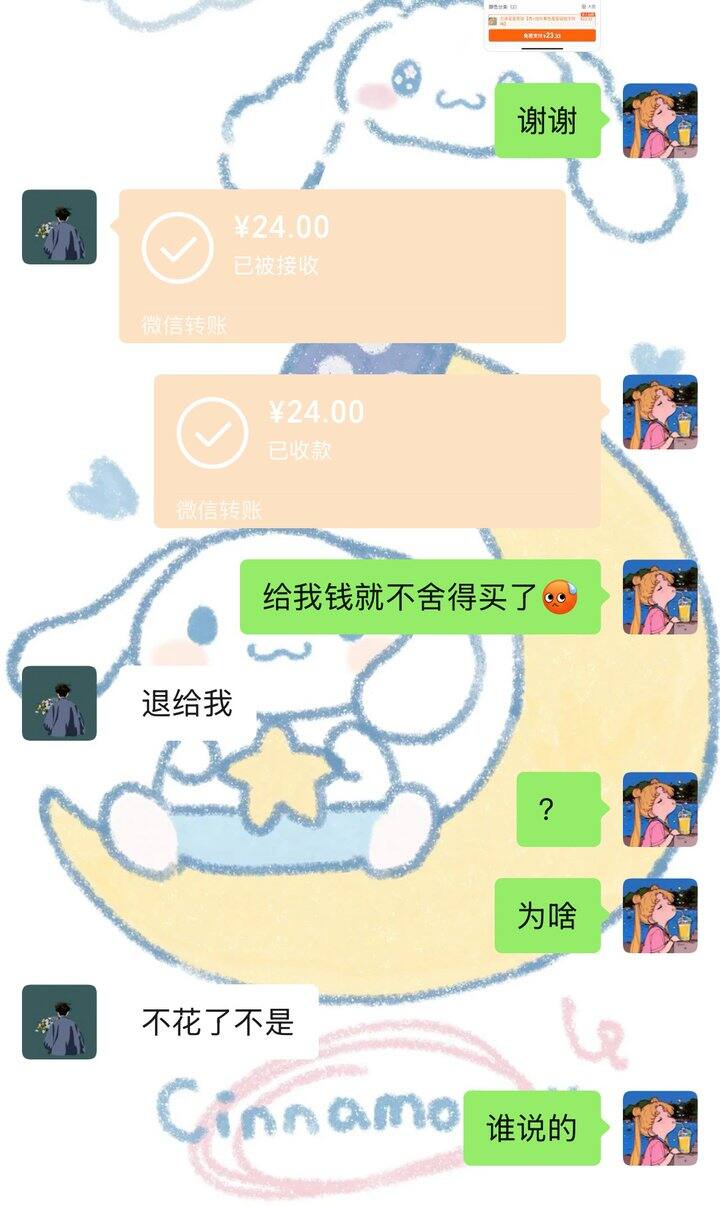Tap the avatar next to 谁说的
This screenshot has height=1206, width=720.
[659, 1127]
